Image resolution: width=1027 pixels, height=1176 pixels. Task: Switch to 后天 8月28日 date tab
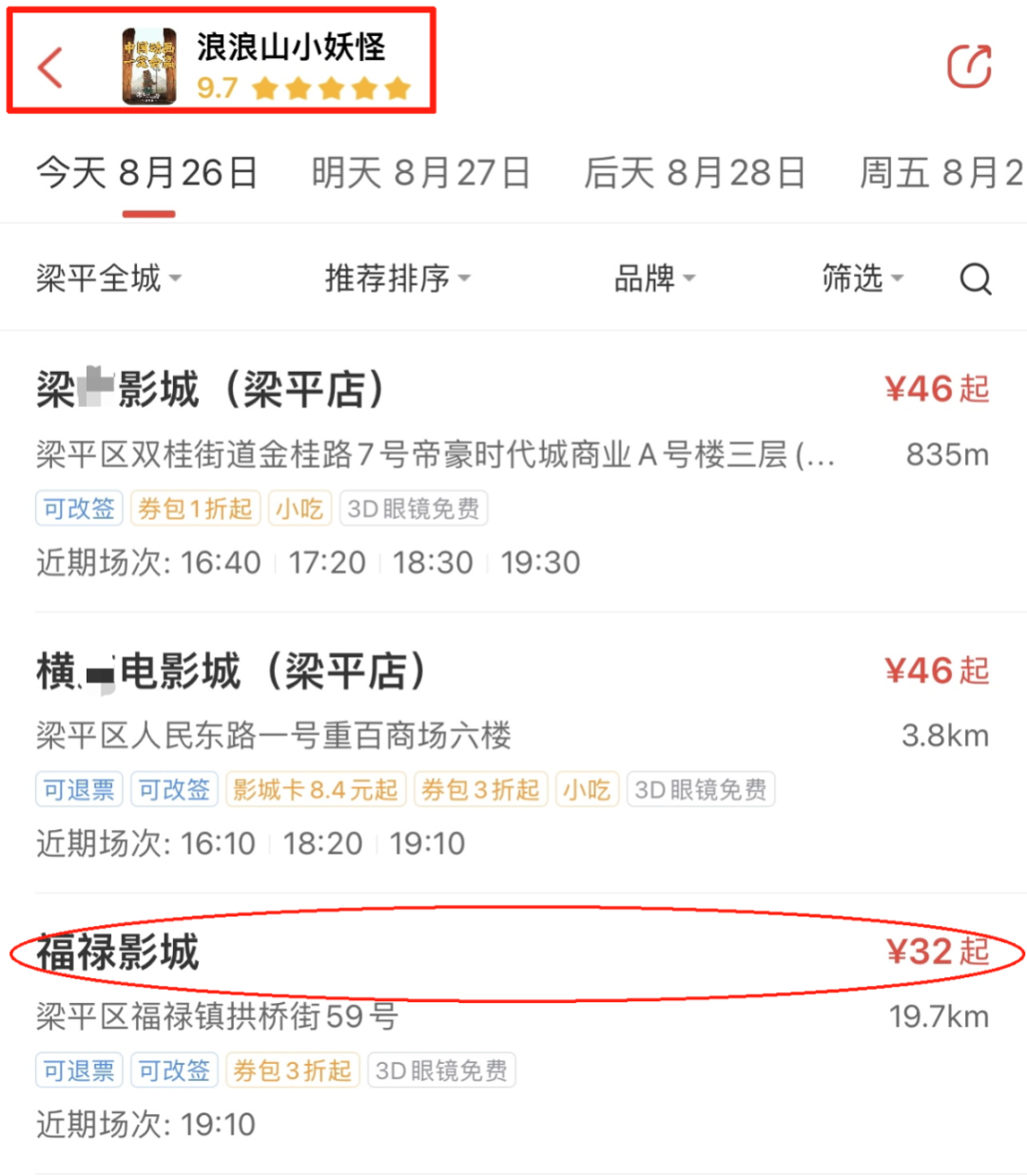point(694,173)
